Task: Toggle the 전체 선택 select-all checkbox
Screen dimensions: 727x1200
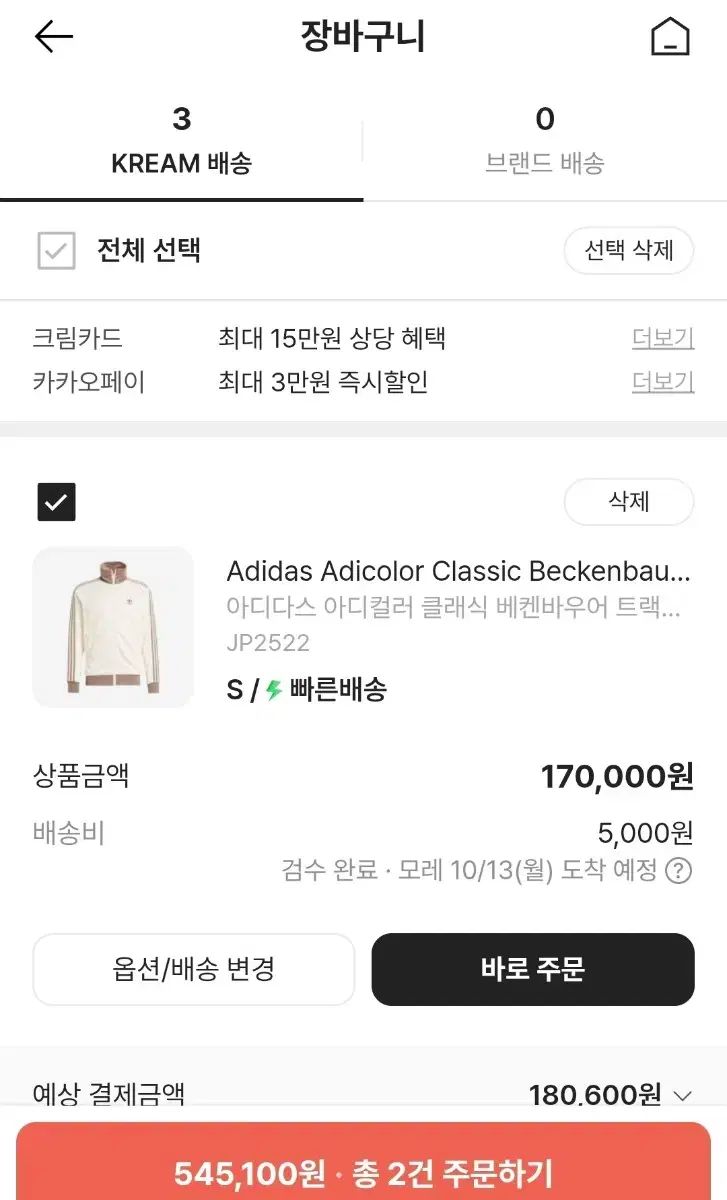Action: coord(57,251)
